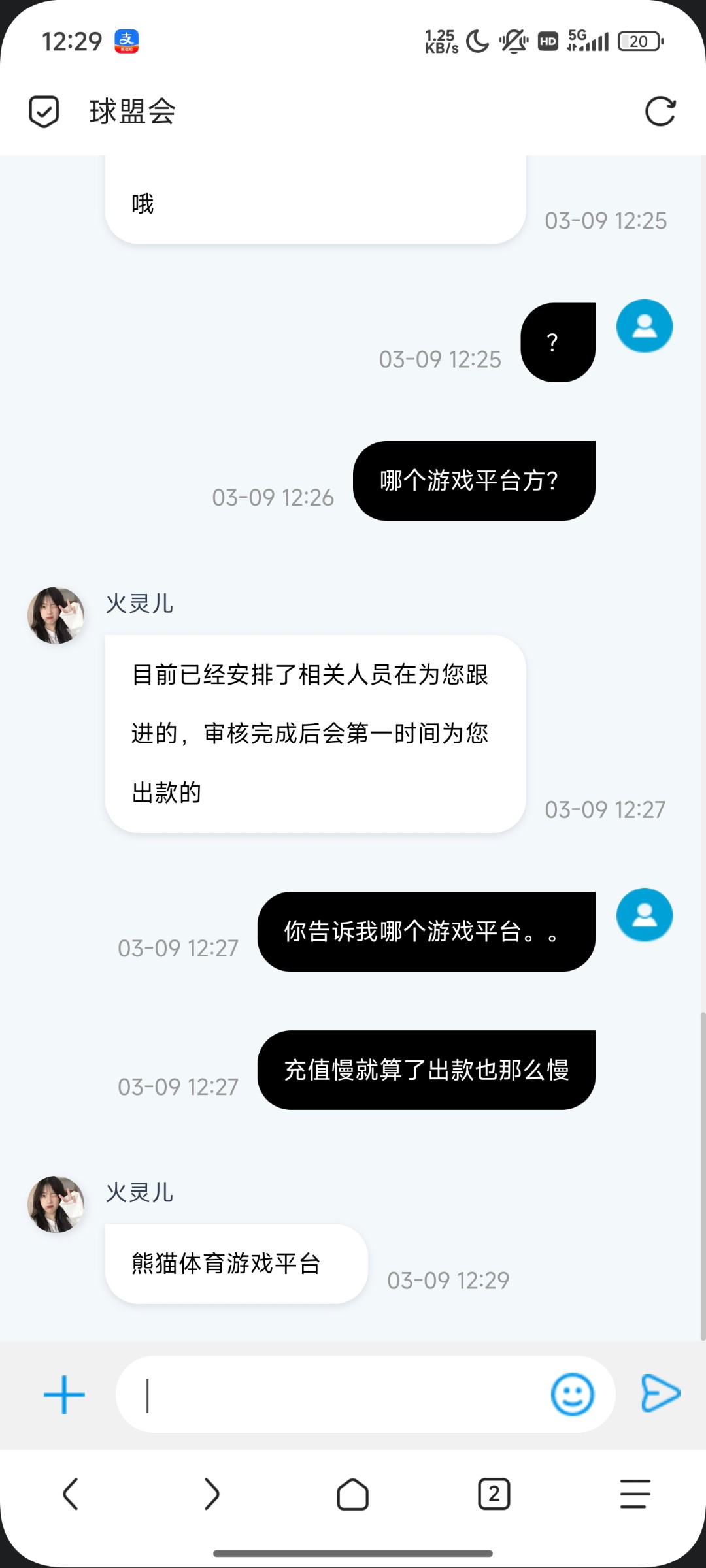Open the plus attachment menu
Viewport: 706px width, 1568px height.
(64, 1395)
